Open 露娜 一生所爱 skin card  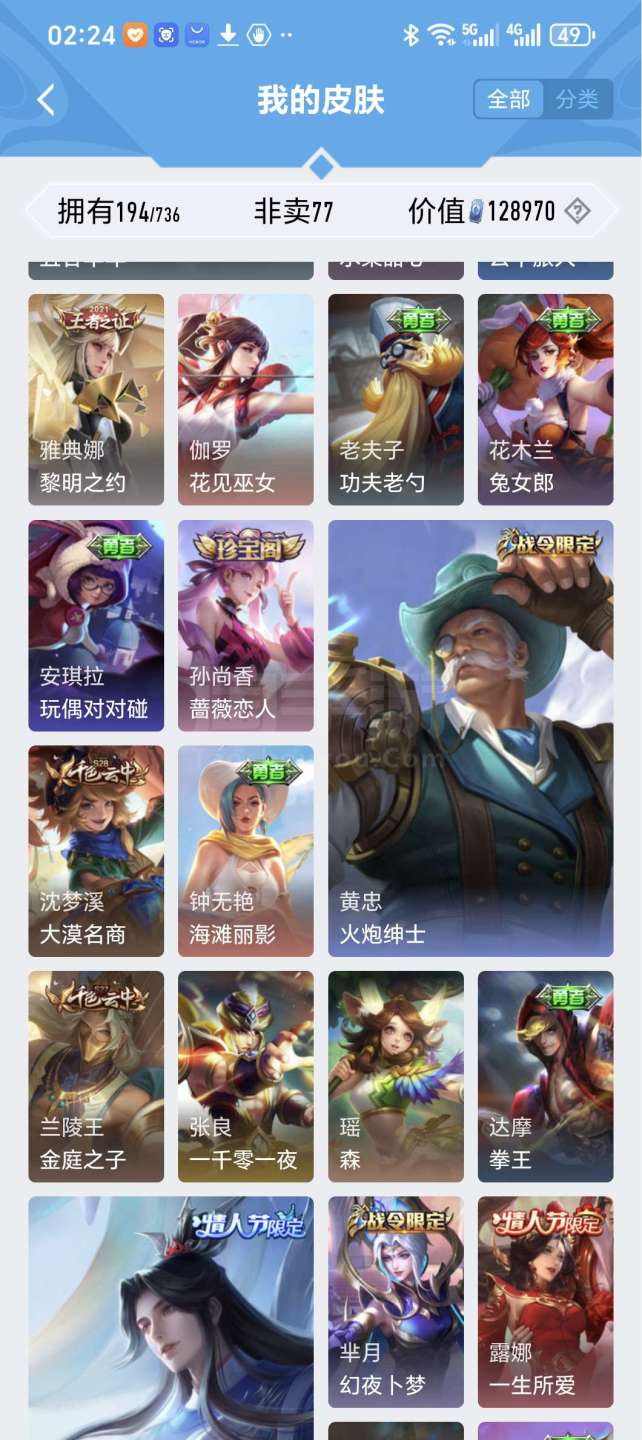(546, 1302)
